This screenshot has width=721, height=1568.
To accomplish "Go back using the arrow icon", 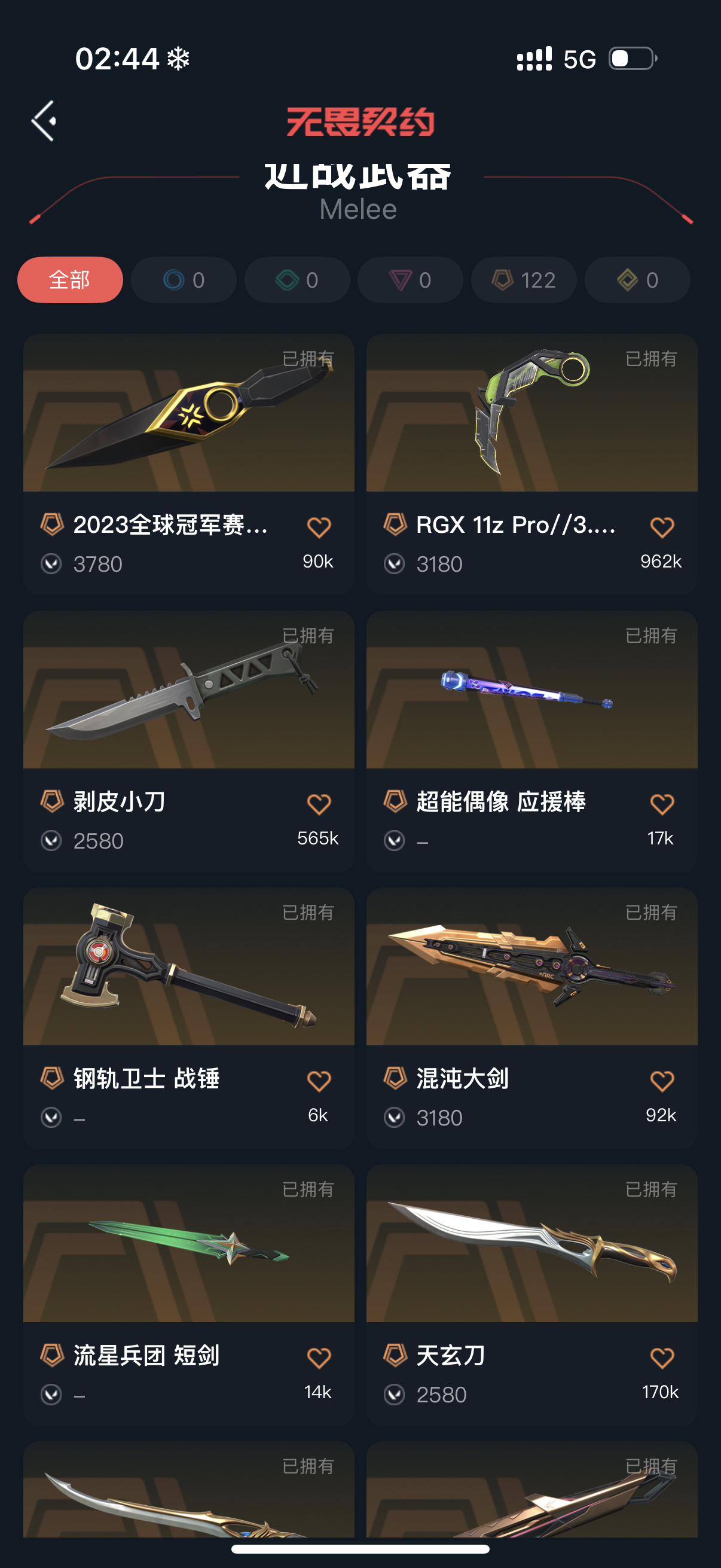I will click(x=44, y=121).
